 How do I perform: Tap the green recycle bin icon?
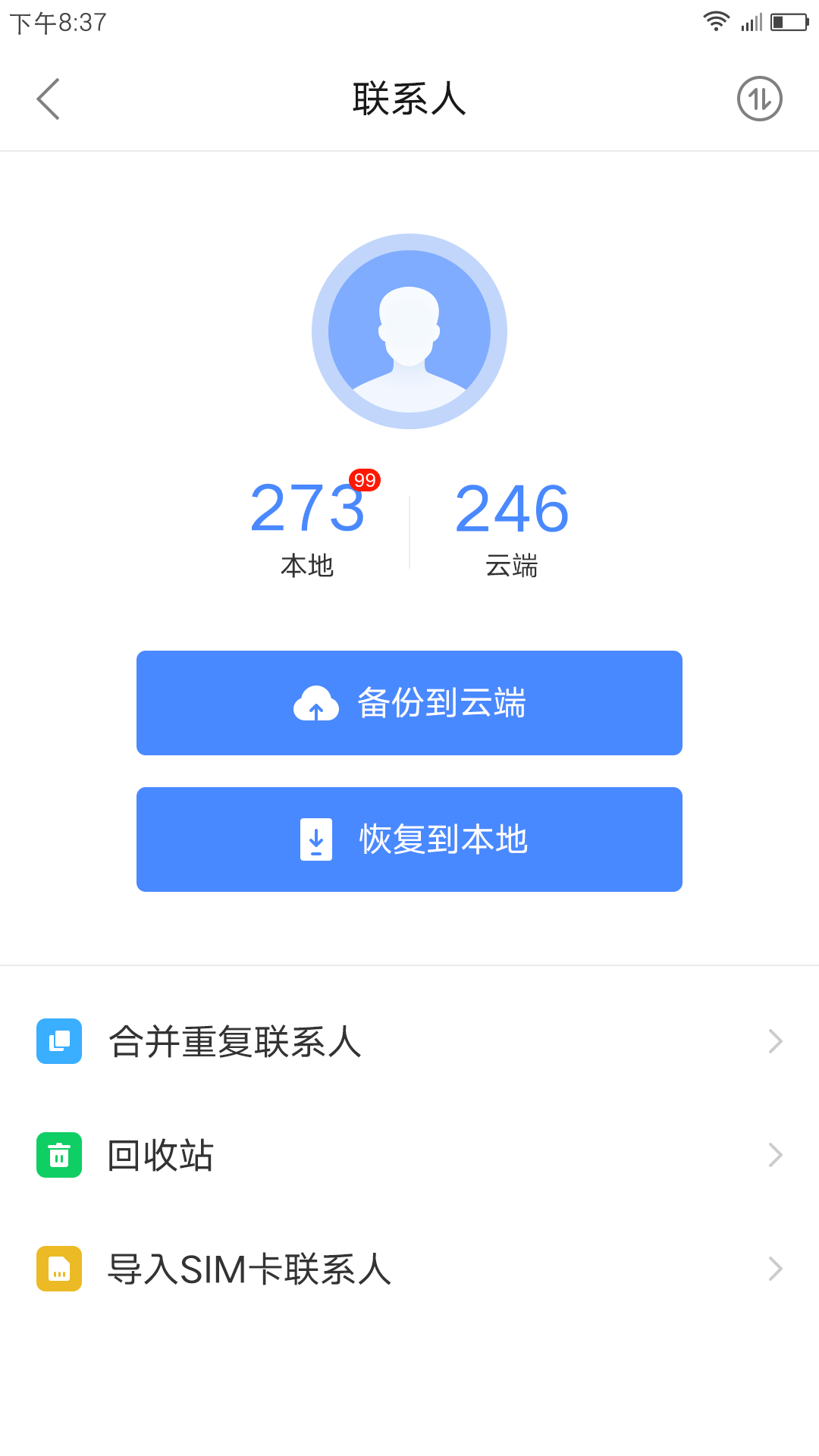click(x=59, y=1155)
